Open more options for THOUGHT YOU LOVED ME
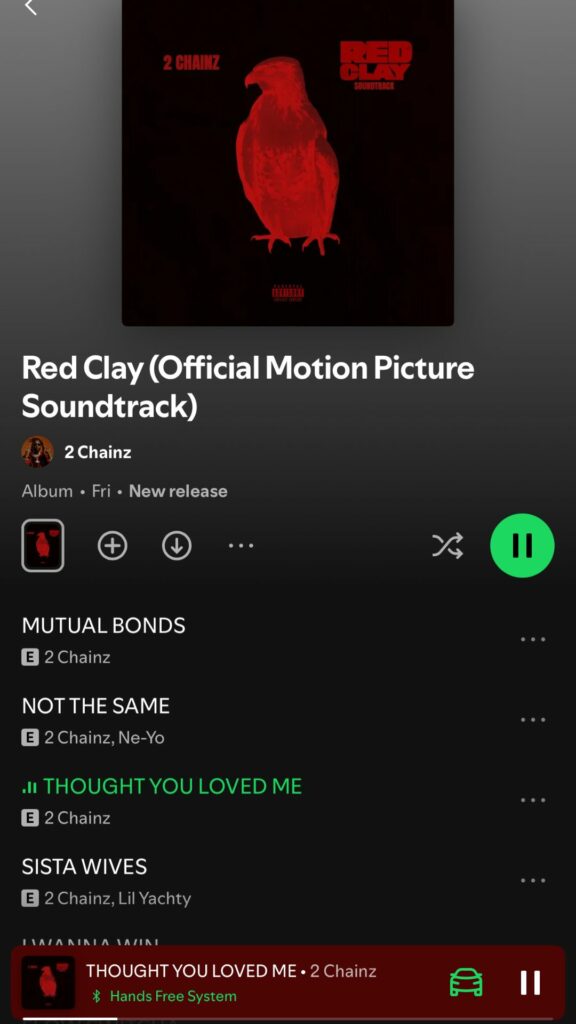 click(533, 799)
